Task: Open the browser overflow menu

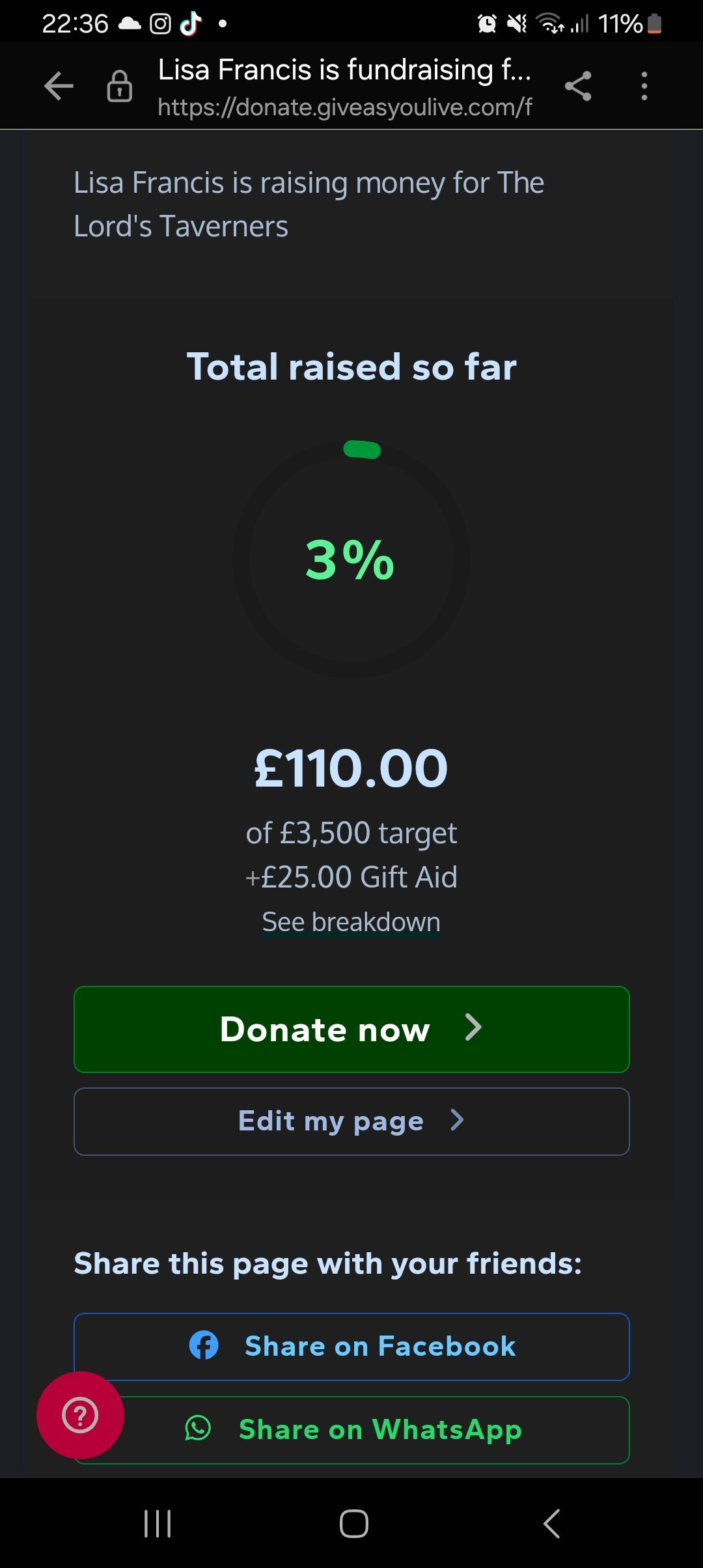Action: point(644,86)
